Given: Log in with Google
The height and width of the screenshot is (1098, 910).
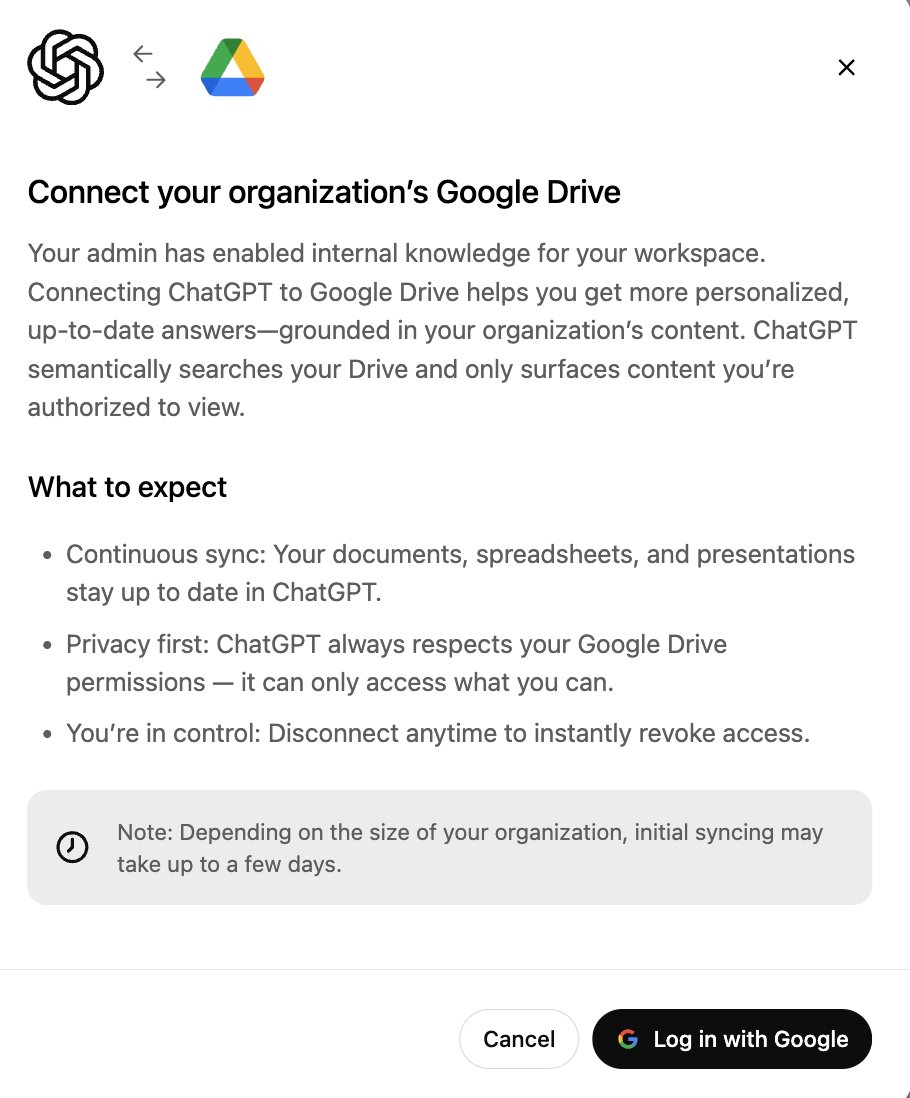Looking at the screenshot, I should (x=732, y=1039).
